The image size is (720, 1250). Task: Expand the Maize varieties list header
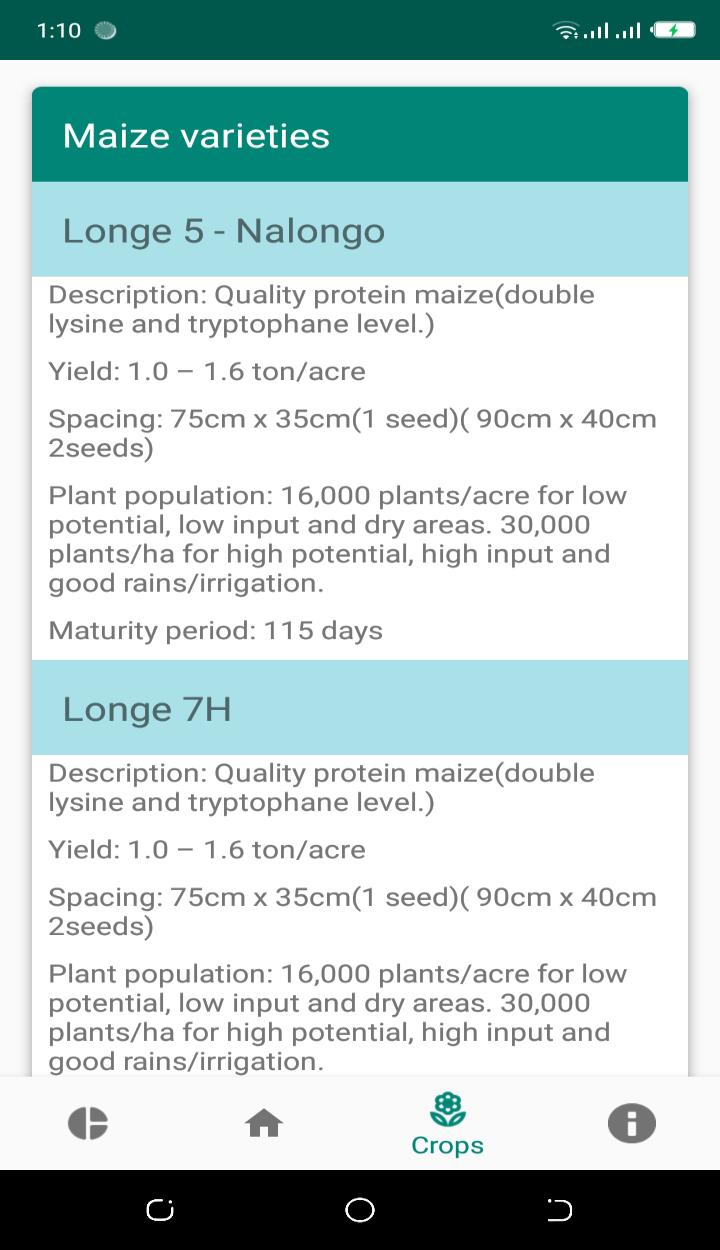tap(360, 134)
